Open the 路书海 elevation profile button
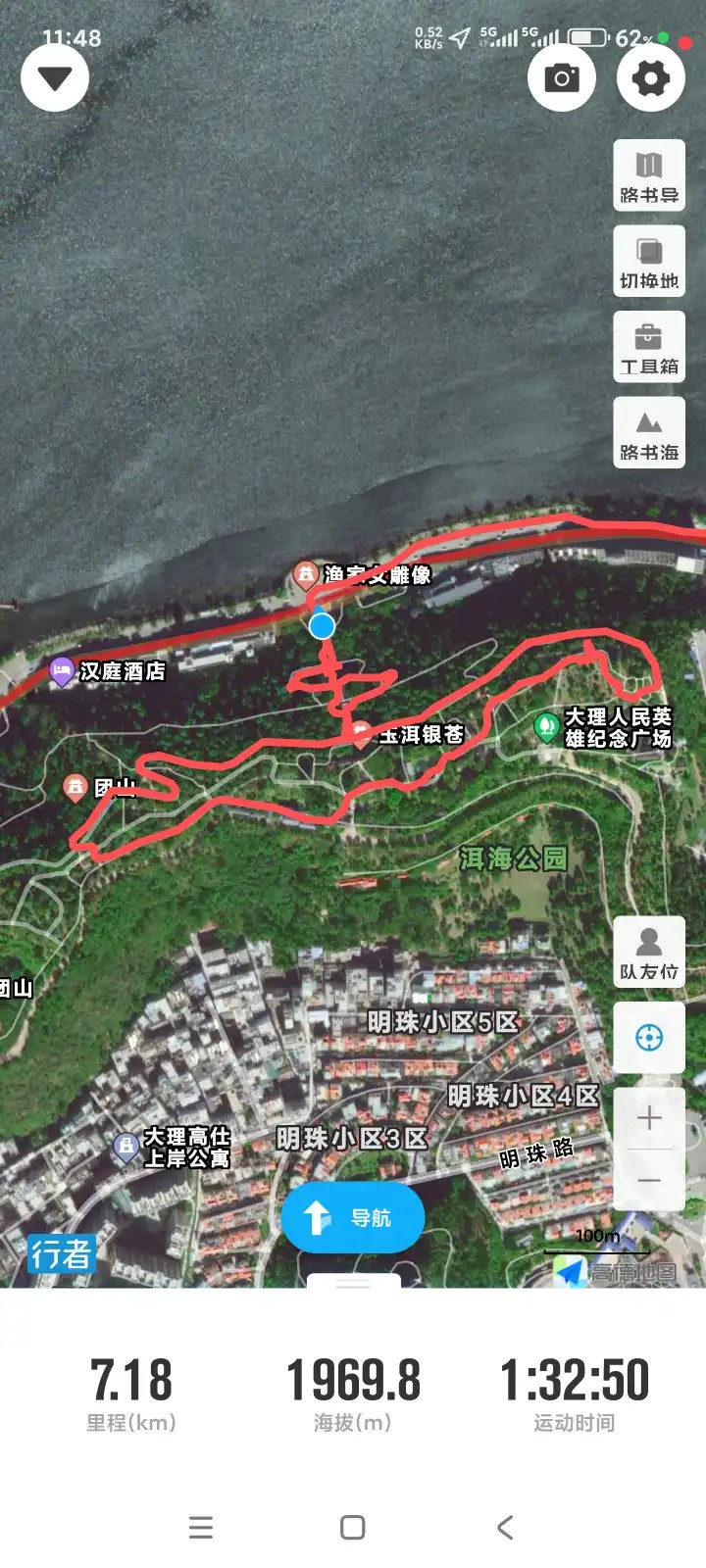706x1568 pixels. 649,432
